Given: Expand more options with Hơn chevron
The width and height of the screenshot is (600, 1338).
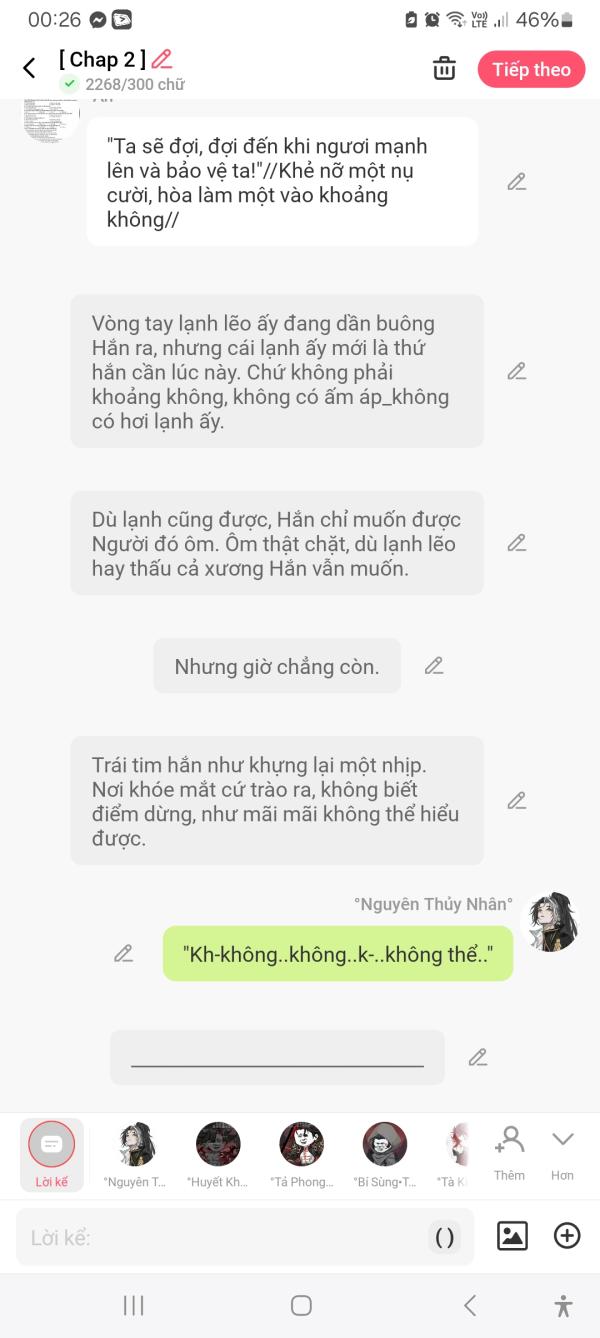Looking at the screenshot, I should [562, 1153].
